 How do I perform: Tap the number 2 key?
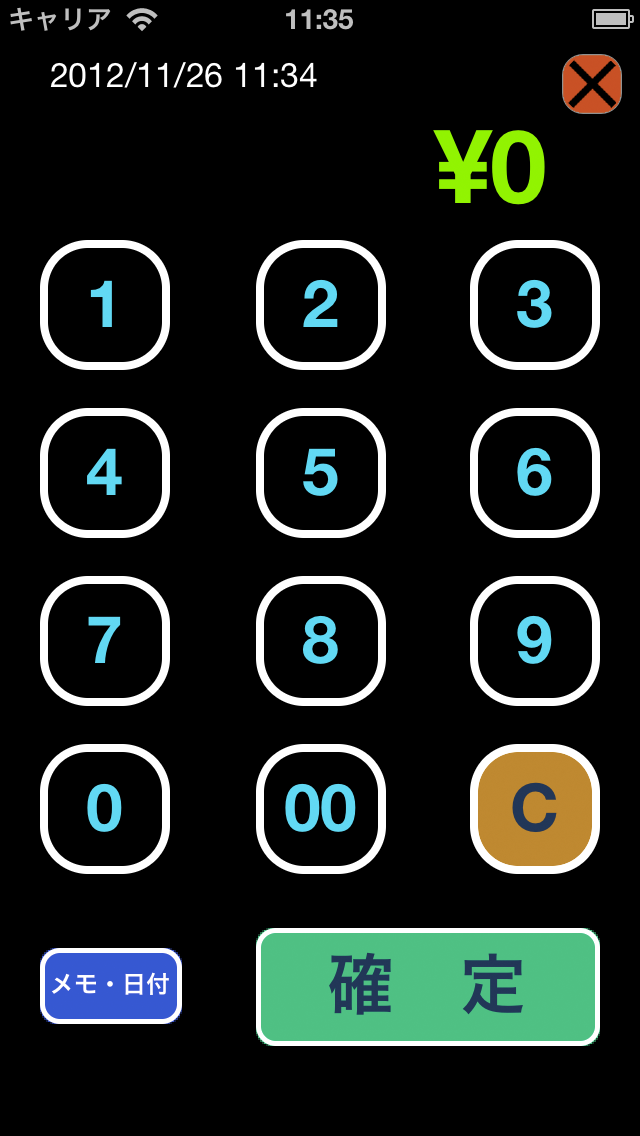coord(320,305)
